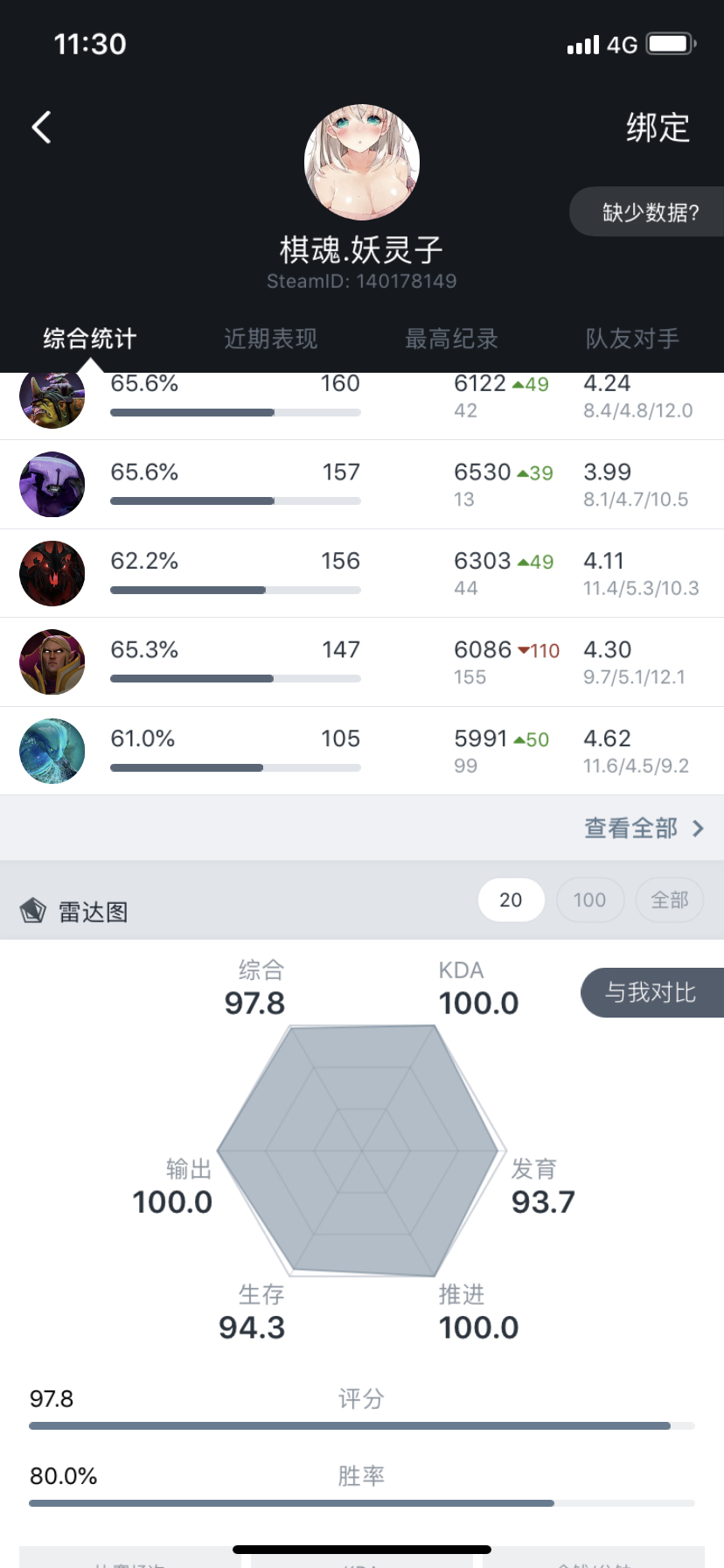Open the player's profile avatar picture

[362, 162]
